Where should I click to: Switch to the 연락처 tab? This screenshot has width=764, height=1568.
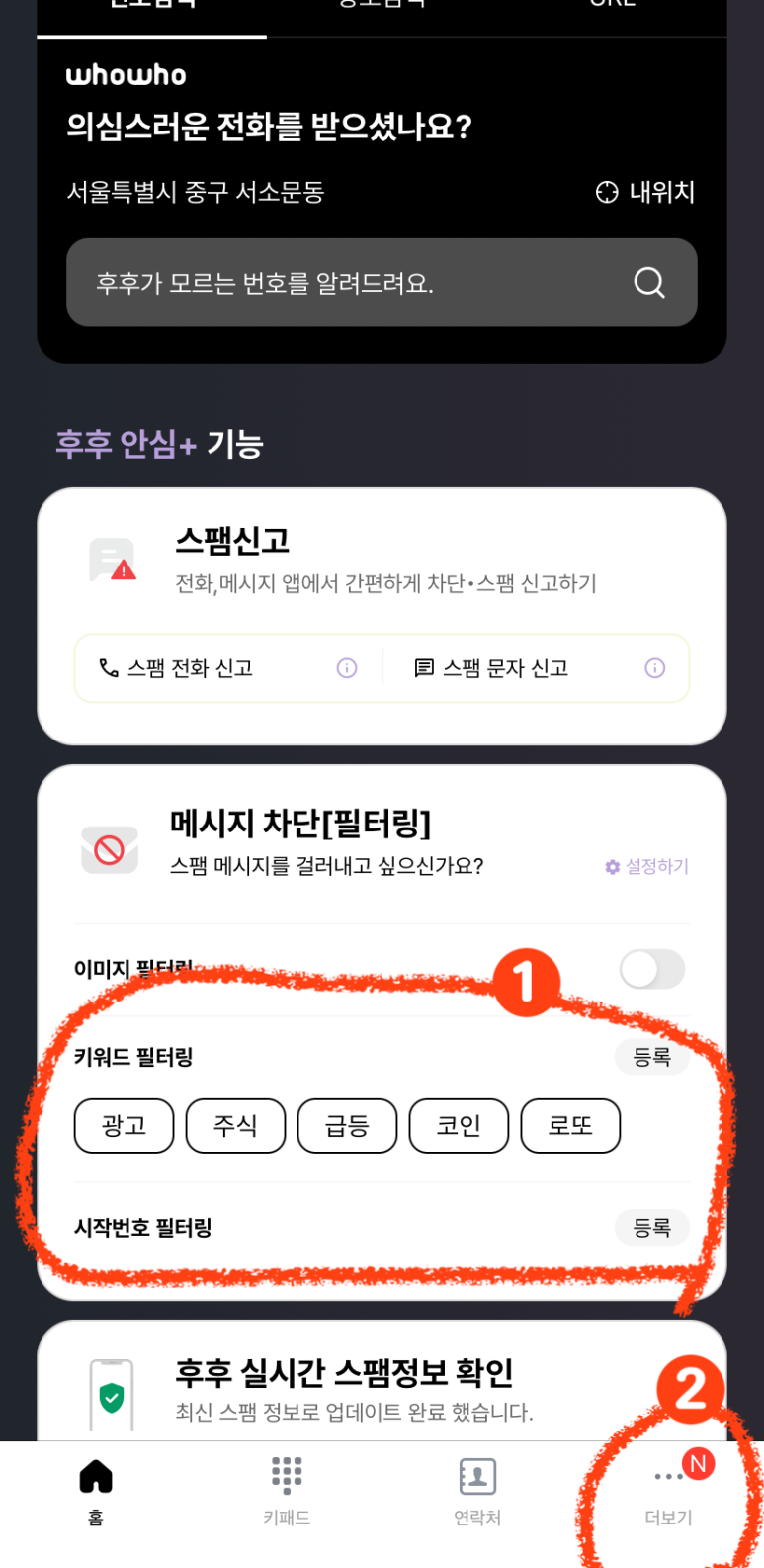[x=477, y=1491]
